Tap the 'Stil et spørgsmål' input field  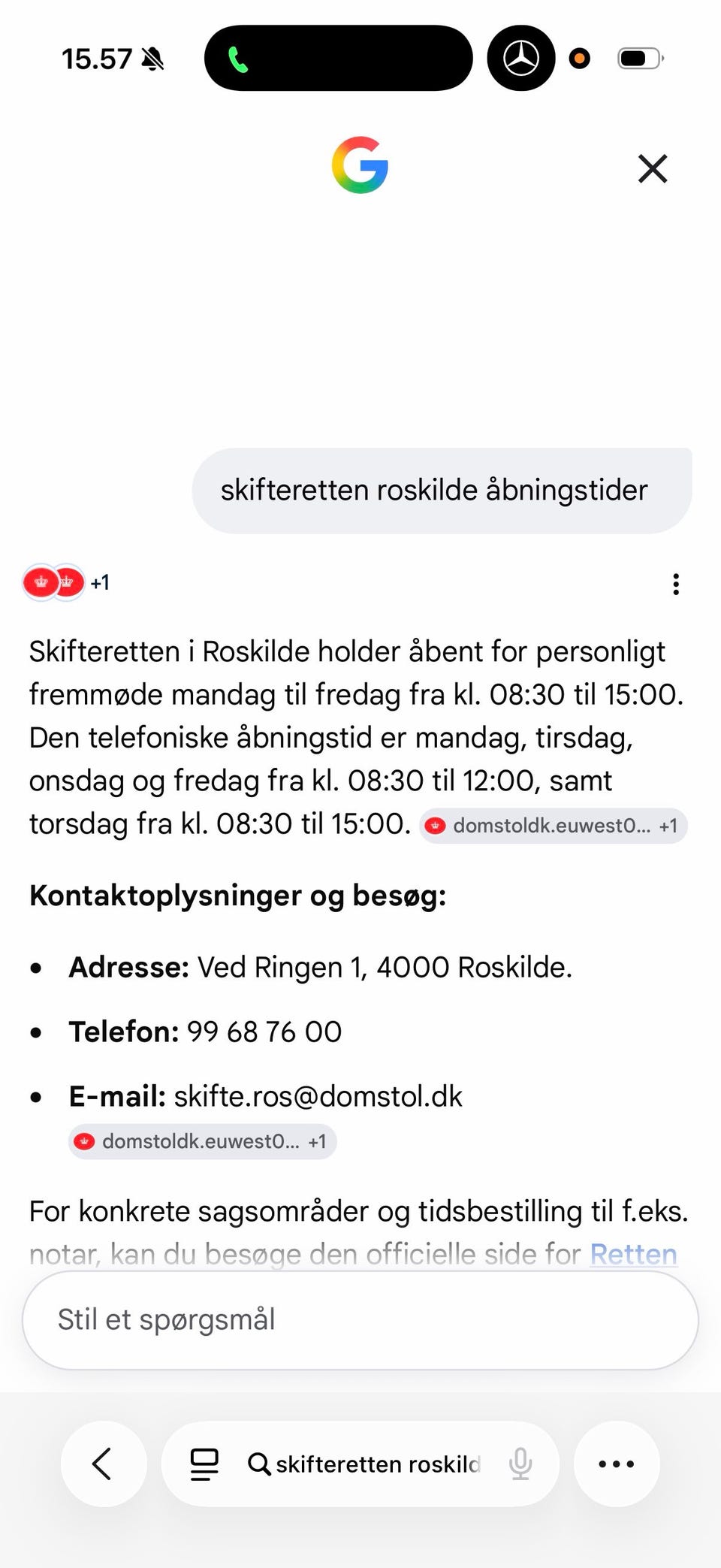point(360,1320)
